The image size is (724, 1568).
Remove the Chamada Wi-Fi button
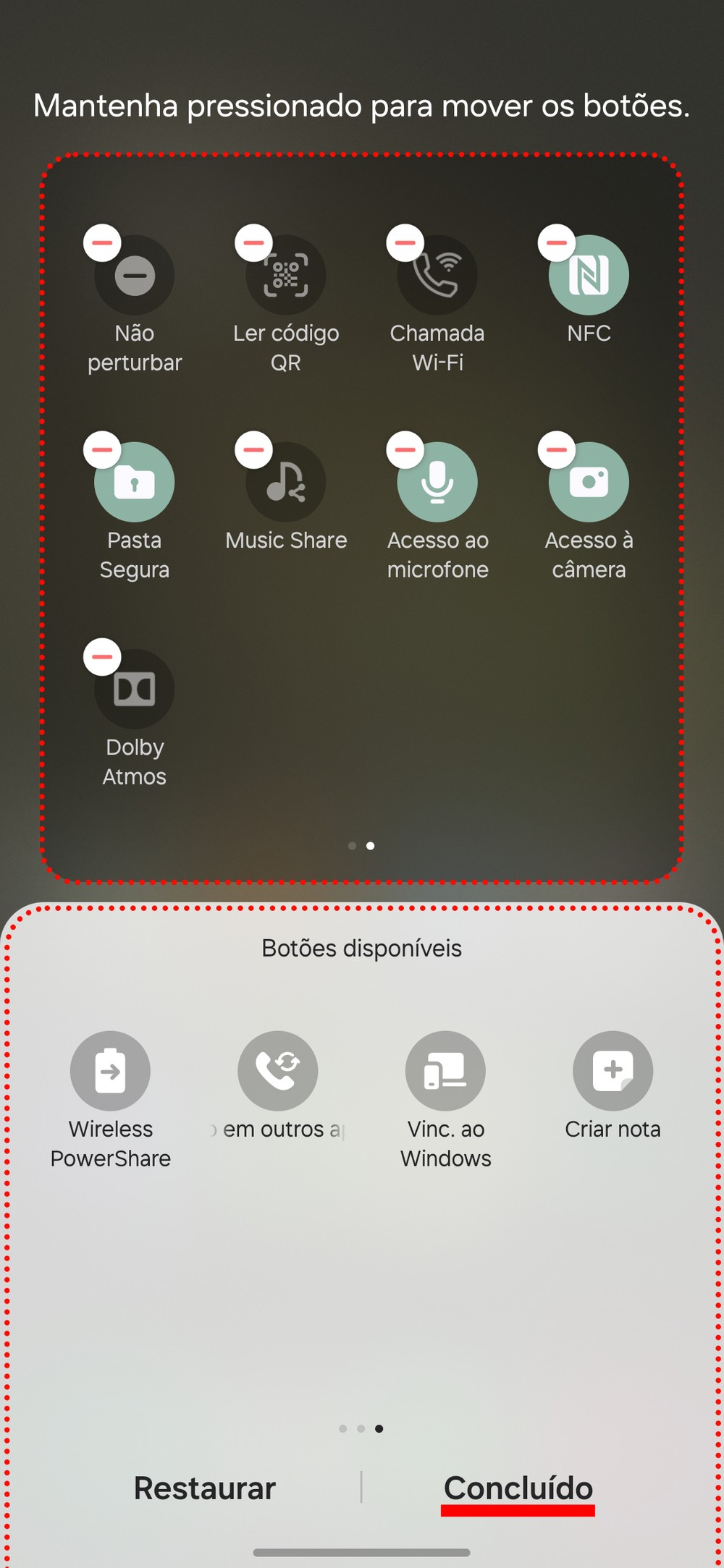[405, 243]
